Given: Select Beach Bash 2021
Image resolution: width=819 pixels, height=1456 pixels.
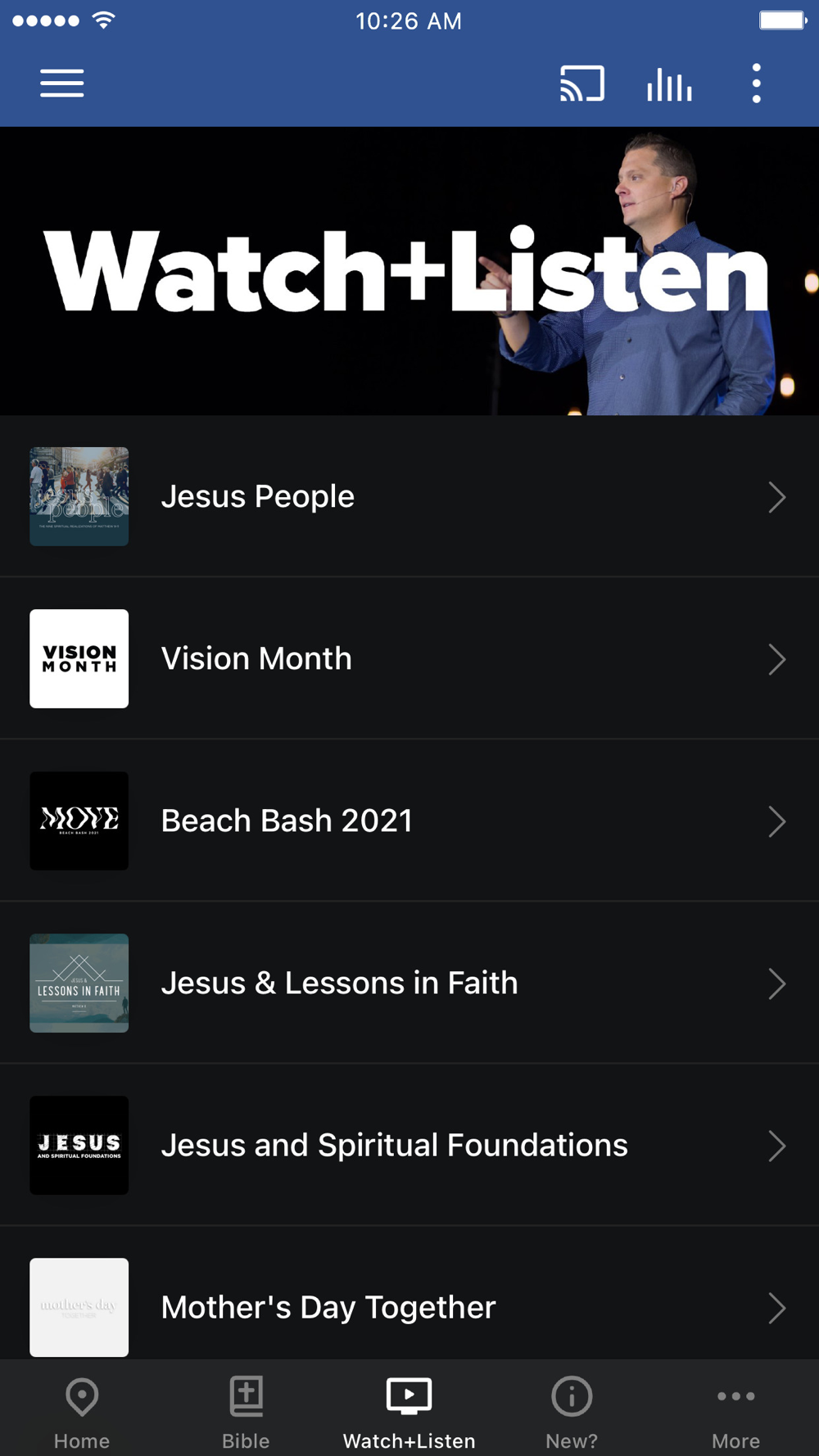Looking at the screenshot, I should (409, 821).
